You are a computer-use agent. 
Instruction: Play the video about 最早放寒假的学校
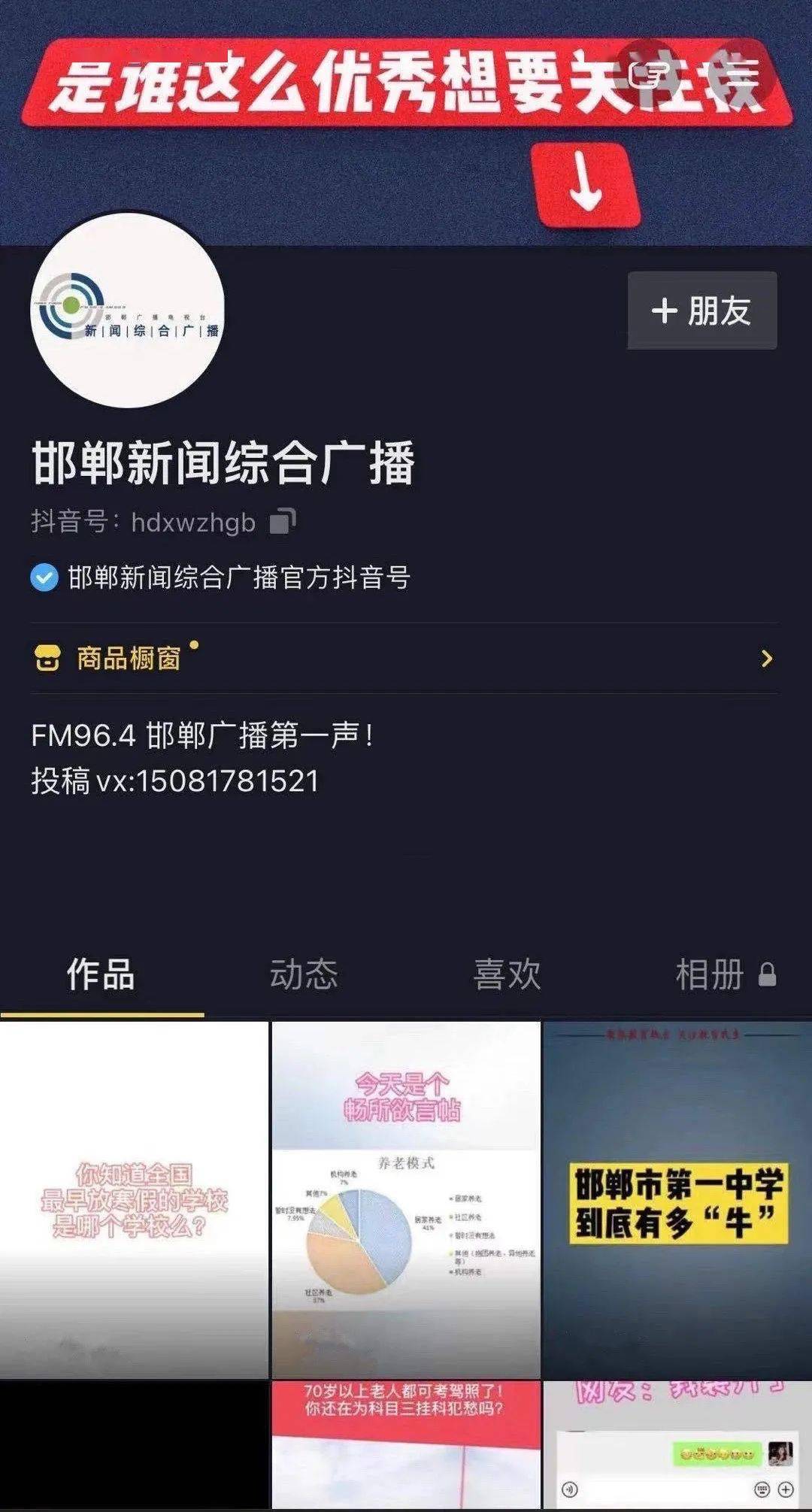click(134, 1200)
